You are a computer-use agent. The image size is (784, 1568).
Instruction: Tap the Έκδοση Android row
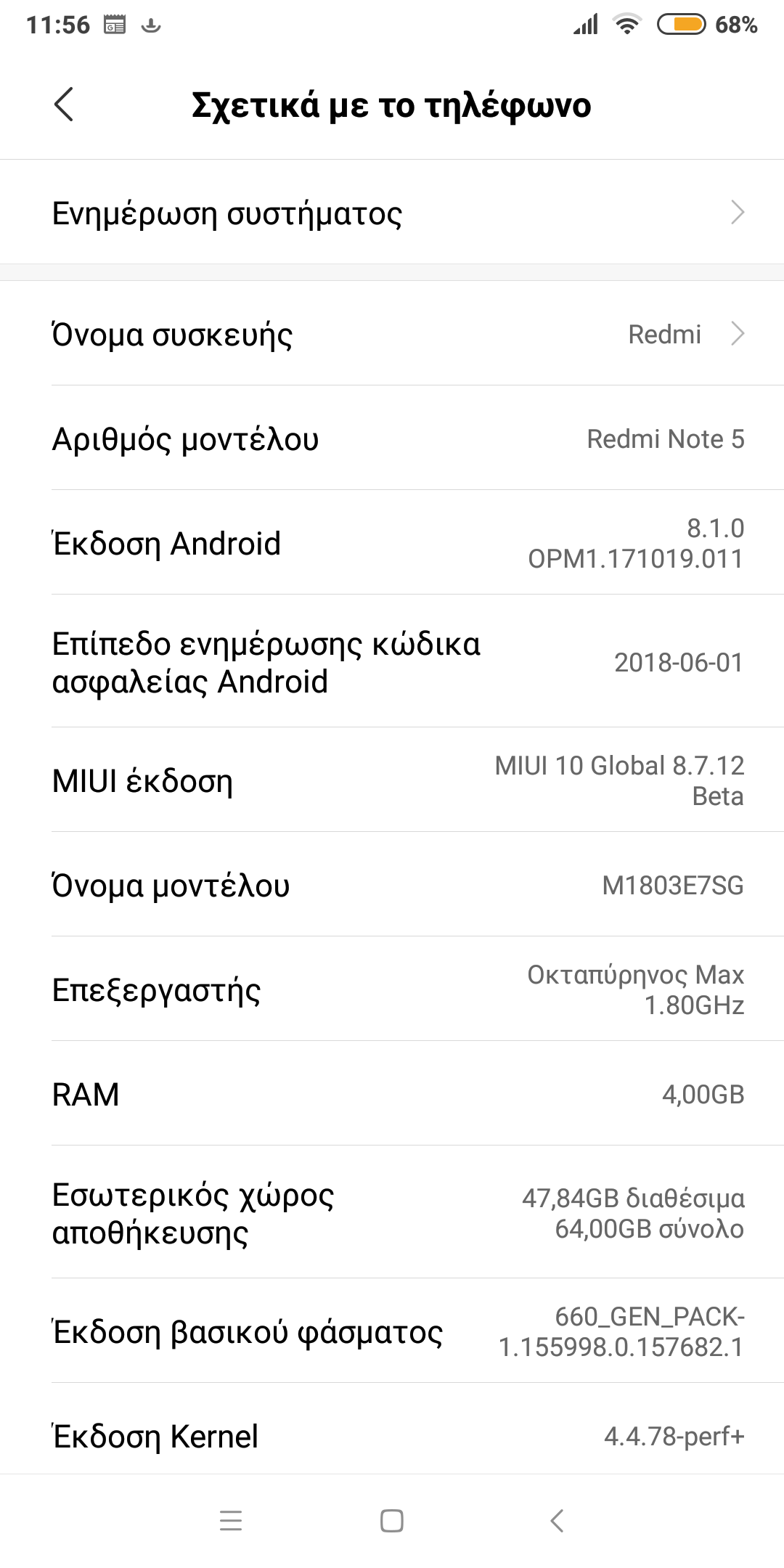[392, 543]
